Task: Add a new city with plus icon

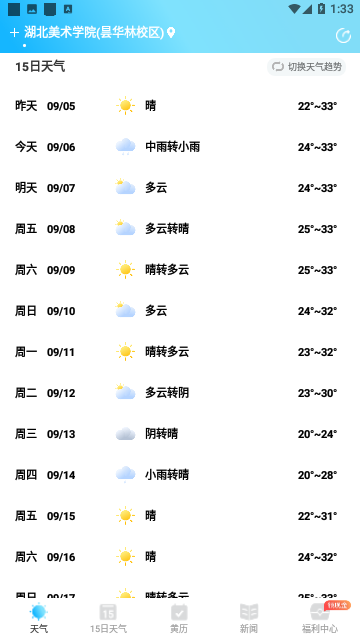Action: coord(14,33)
